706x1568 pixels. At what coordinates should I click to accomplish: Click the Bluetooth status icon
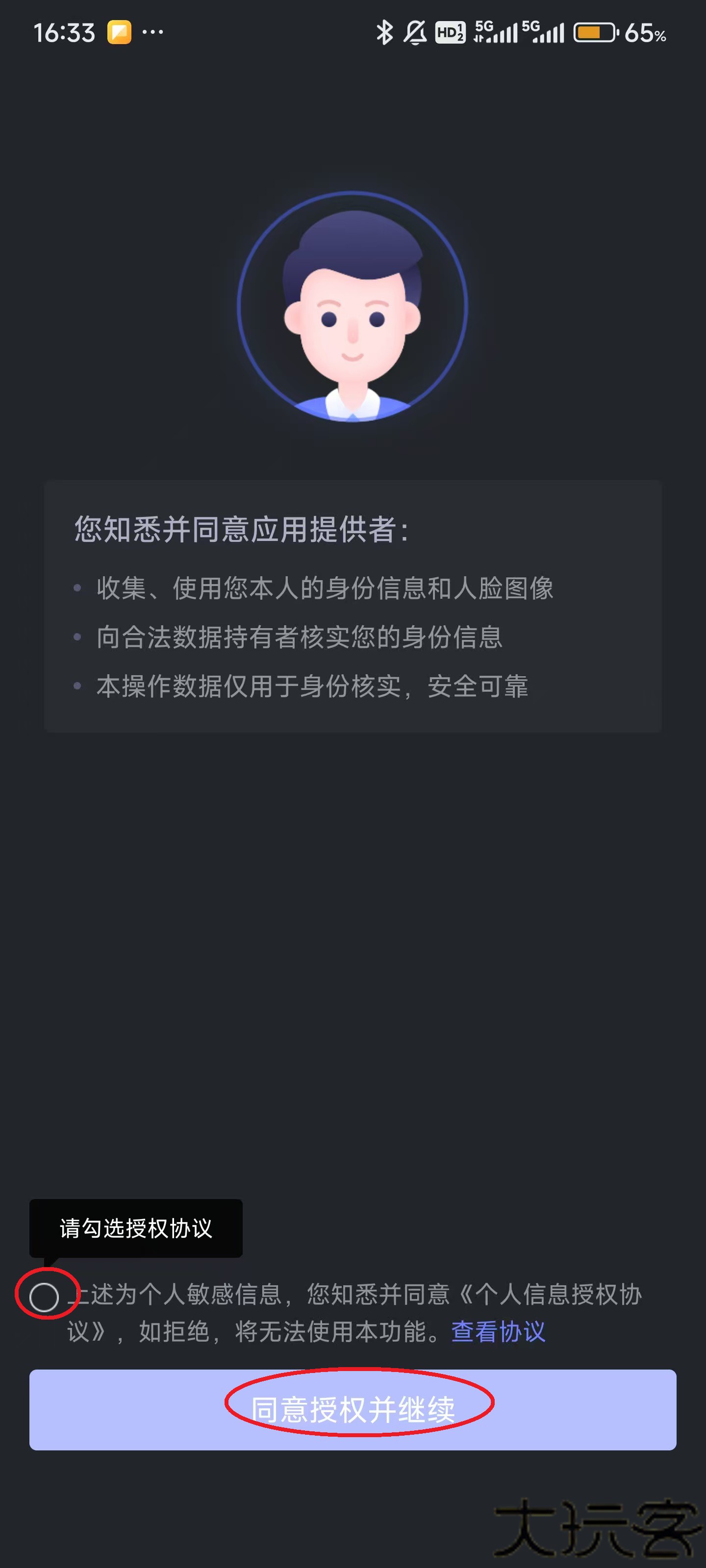[385, 33]
